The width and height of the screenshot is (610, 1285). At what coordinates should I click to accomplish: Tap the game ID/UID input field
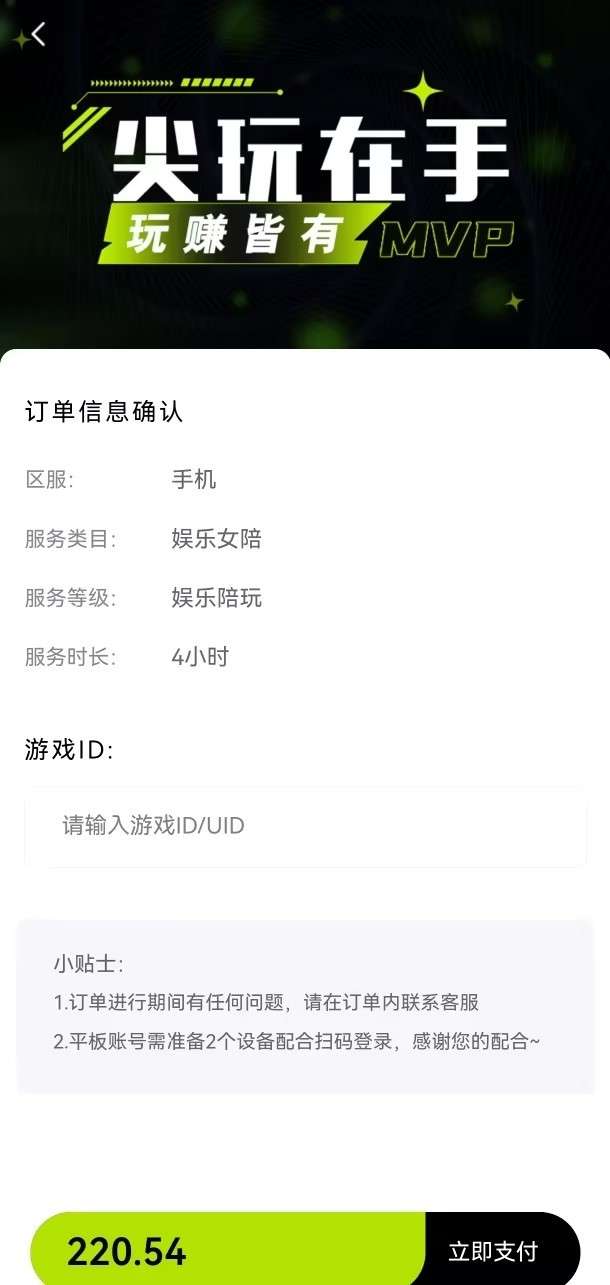pos(305,826)
